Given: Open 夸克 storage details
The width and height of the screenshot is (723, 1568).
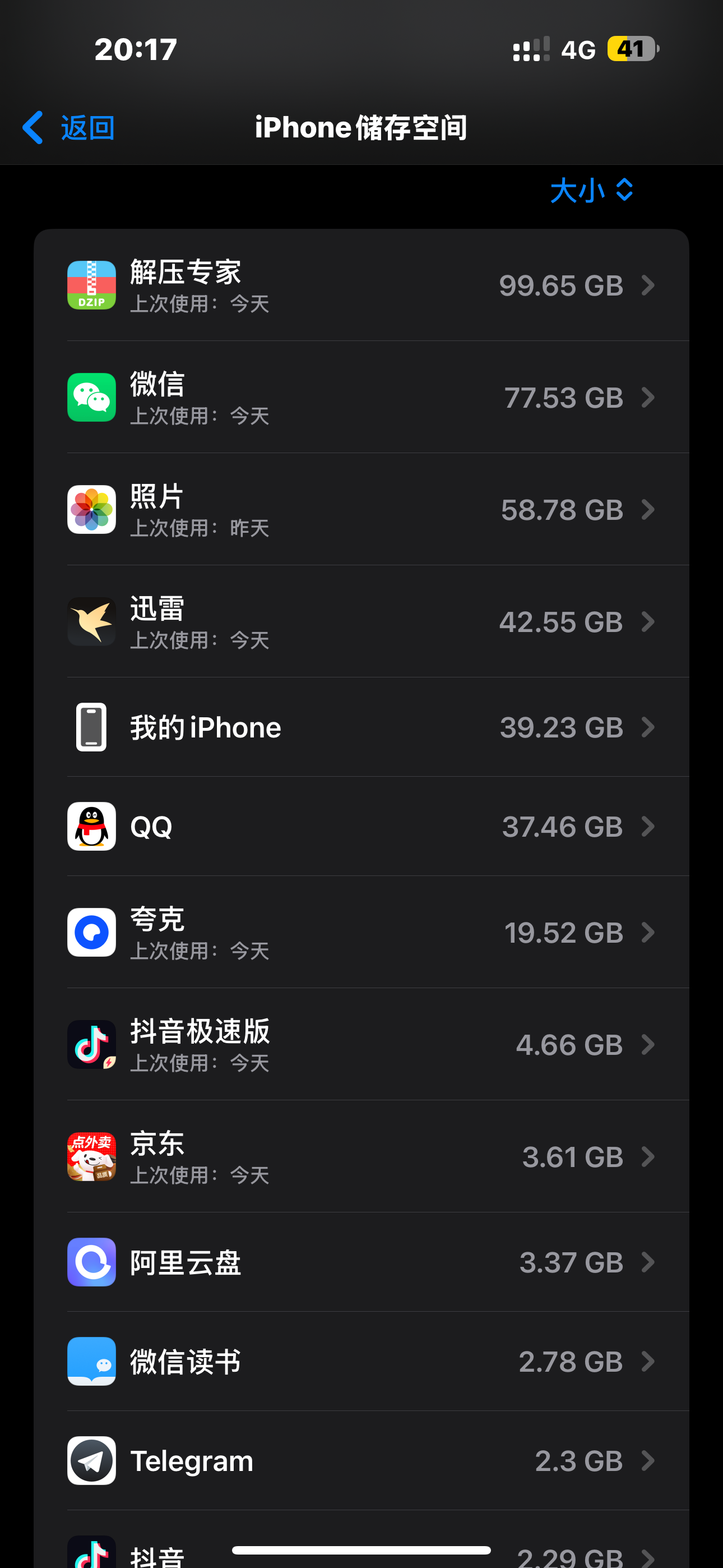Looking at the screenshot, I should [x=361, y=932].
